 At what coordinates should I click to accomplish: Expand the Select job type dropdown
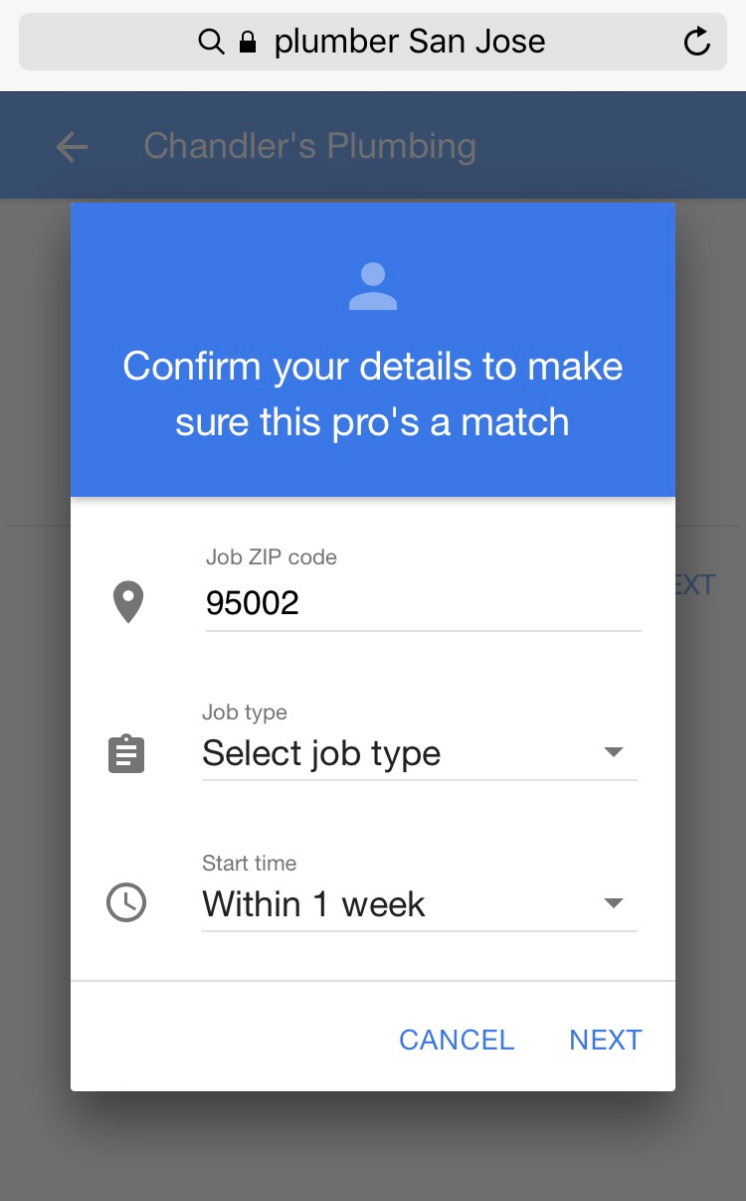[x=418, y=753]
